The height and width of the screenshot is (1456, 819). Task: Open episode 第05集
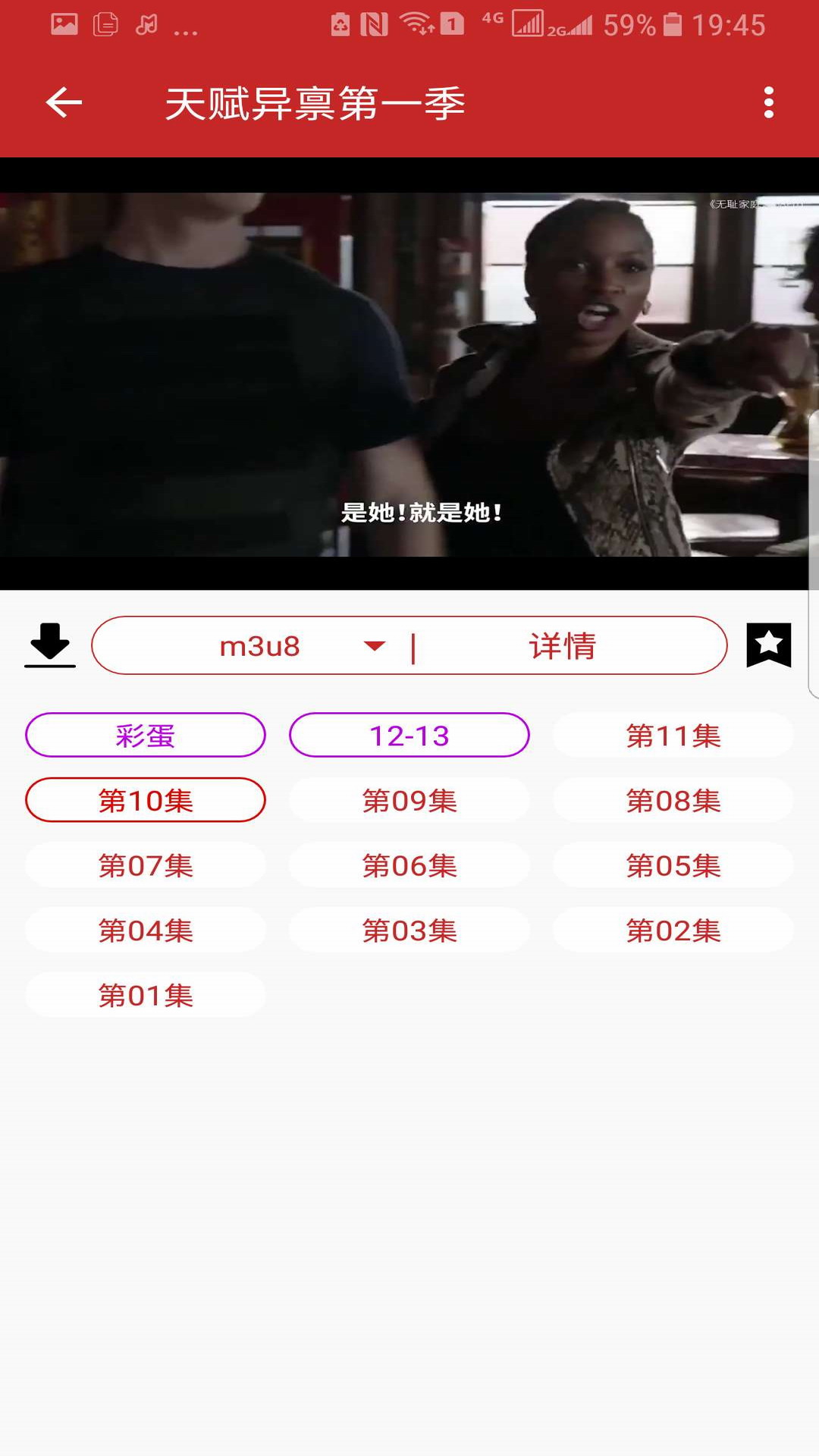[x=673, y=865]
